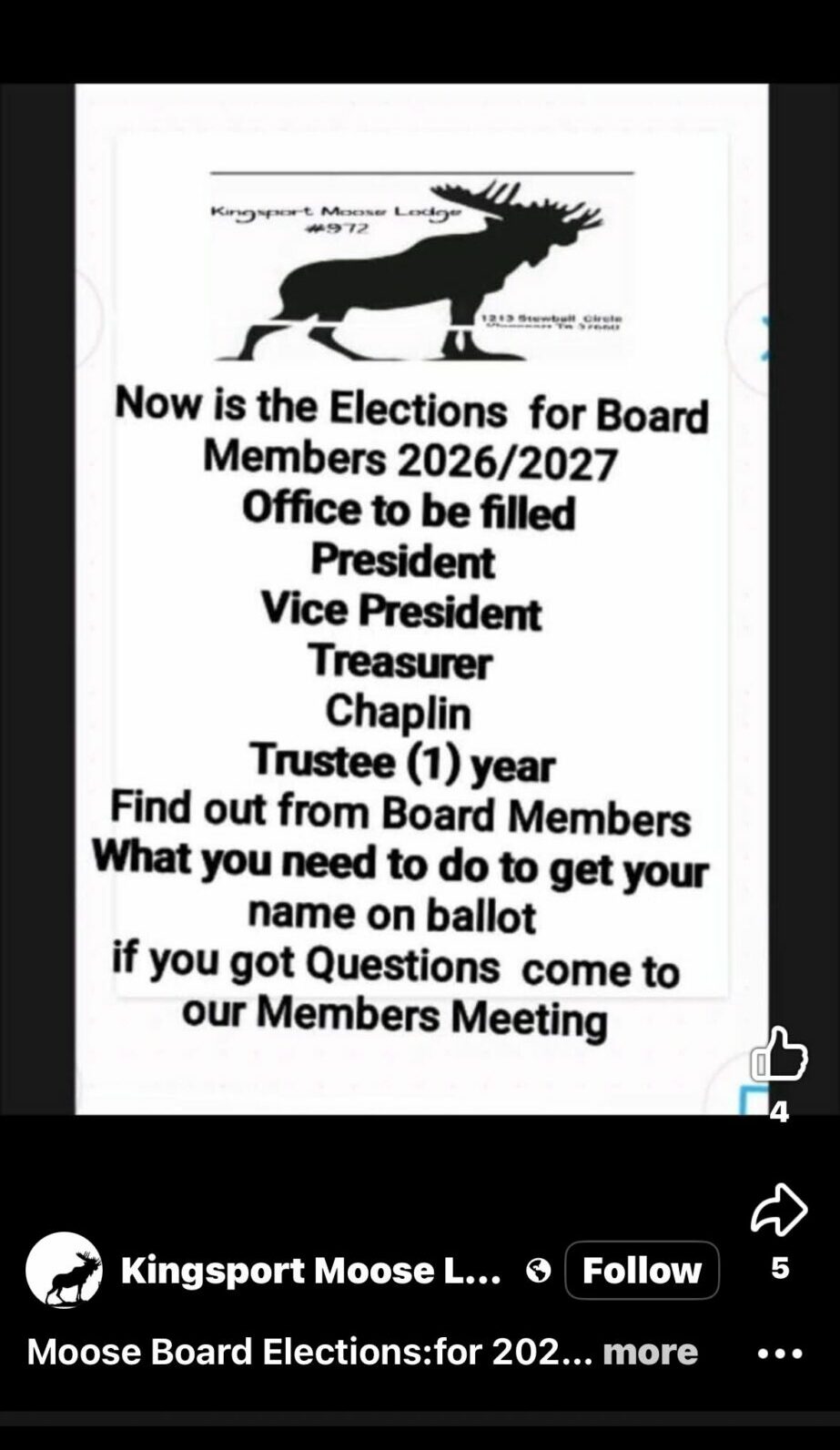Expand caption with the more link

coord(650,1352)
